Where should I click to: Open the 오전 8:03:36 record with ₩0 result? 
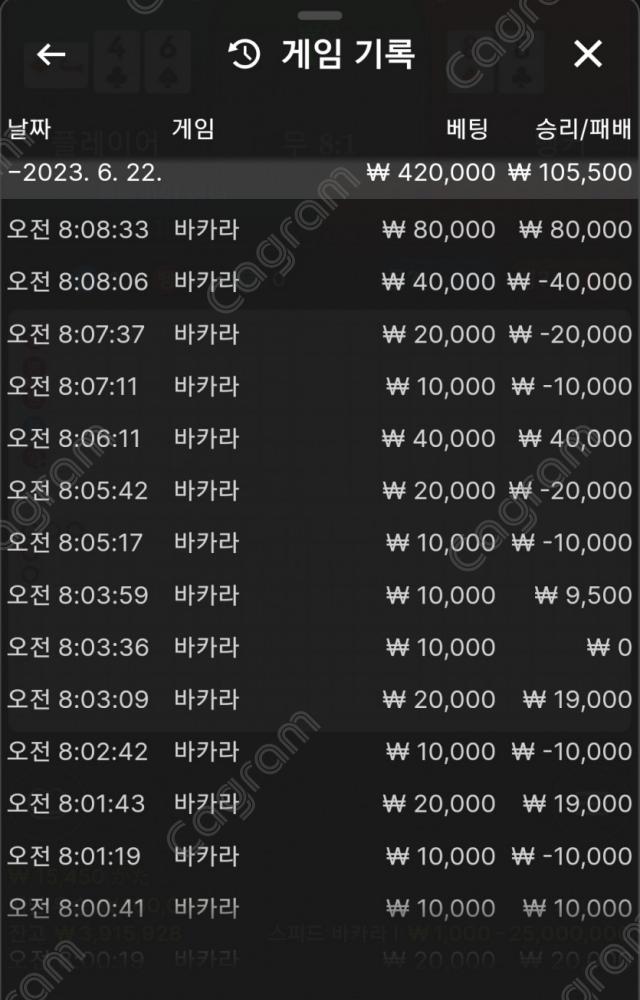click(320, 647)
